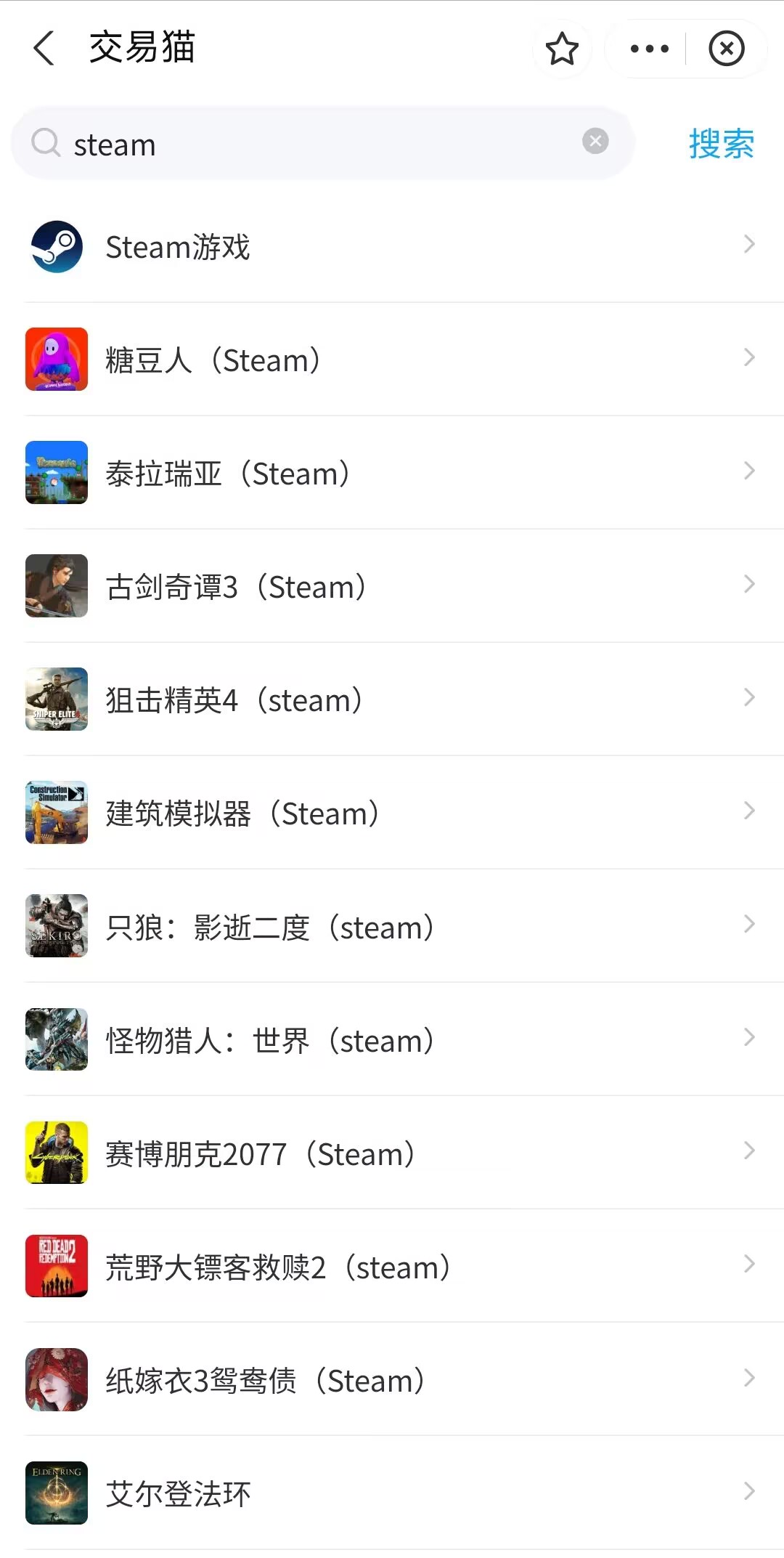Clear the steam search text
The image size is (784, 1558).
[x=595, y=141]
